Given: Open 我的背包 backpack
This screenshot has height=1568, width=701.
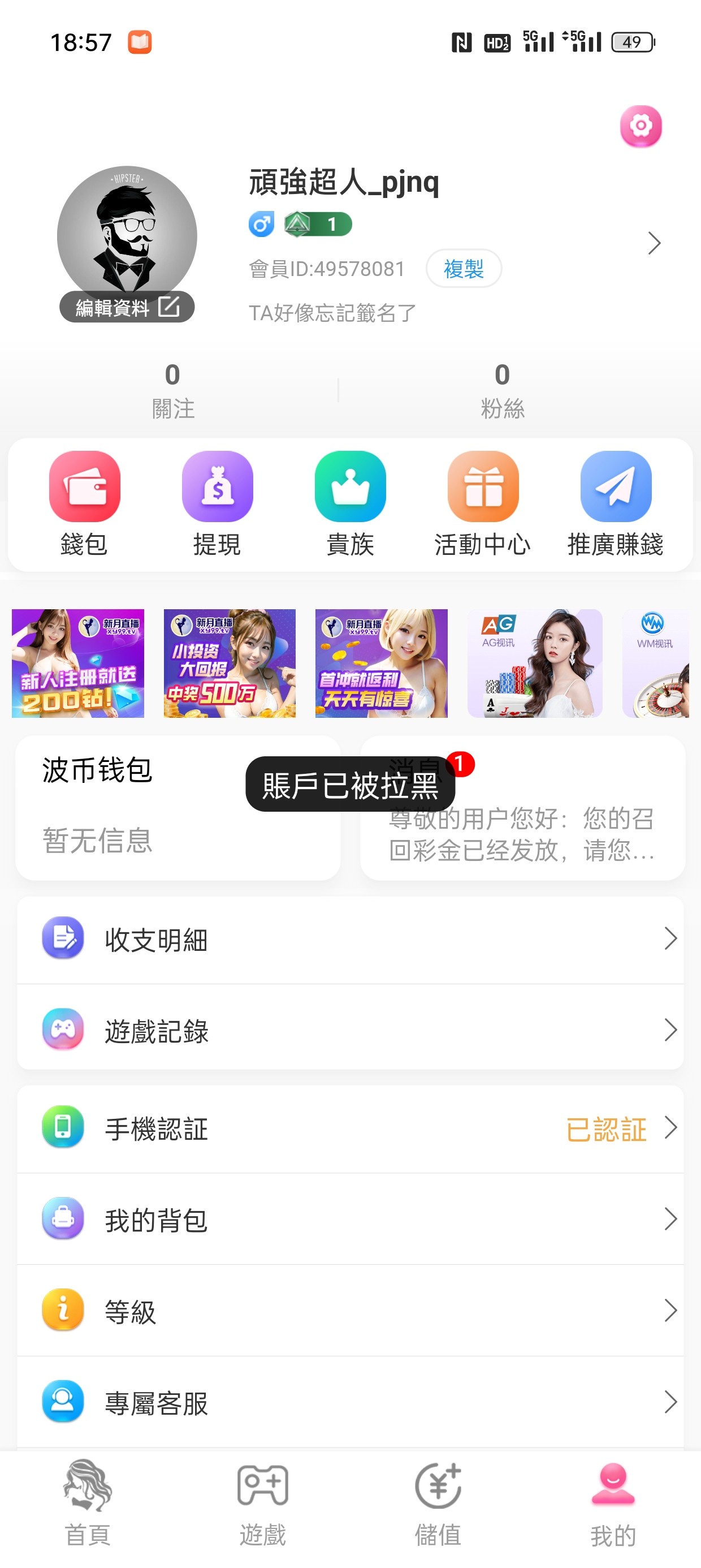Looking at the screenshot, I should [x=350, y=1219].
